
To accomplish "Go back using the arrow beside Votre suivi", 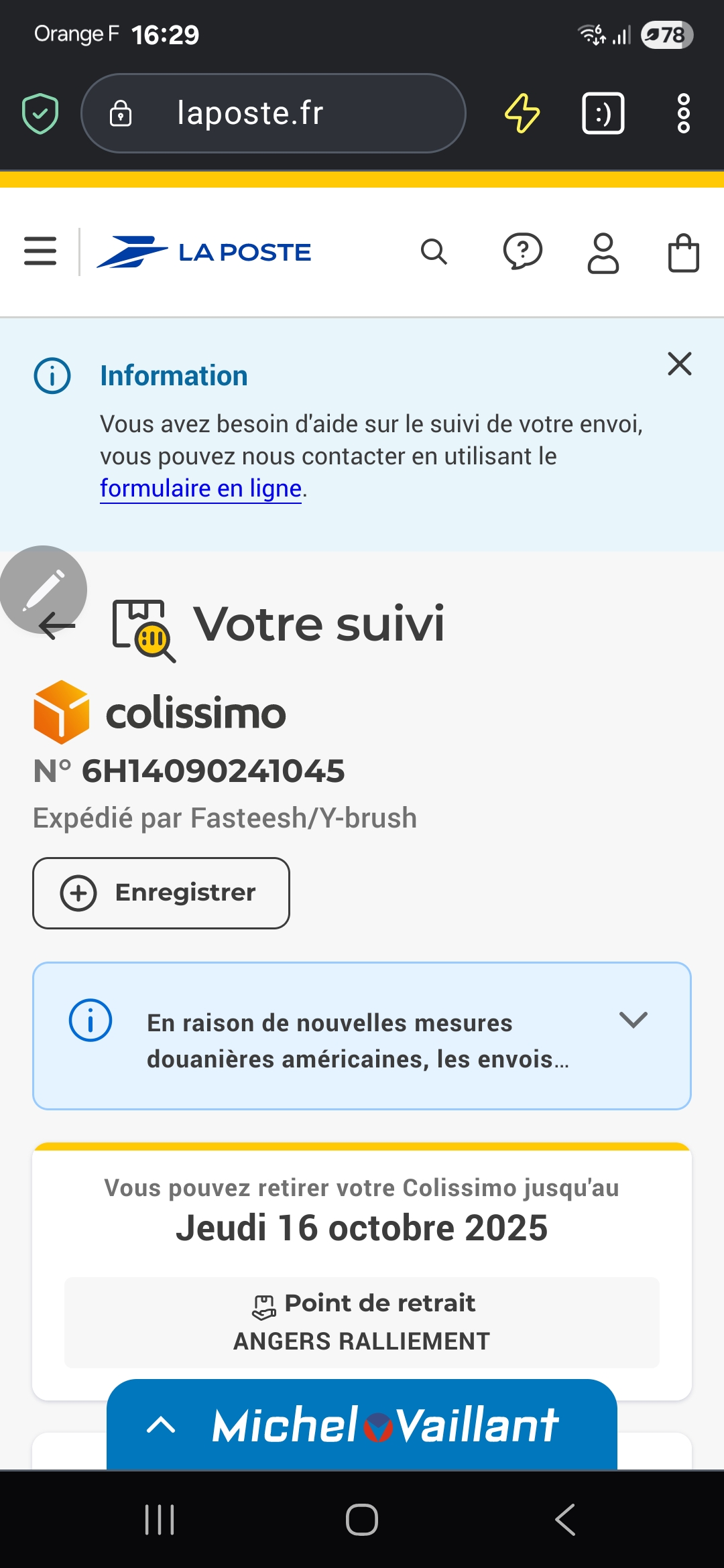I will pyautogui.click(x=58, y=626).
